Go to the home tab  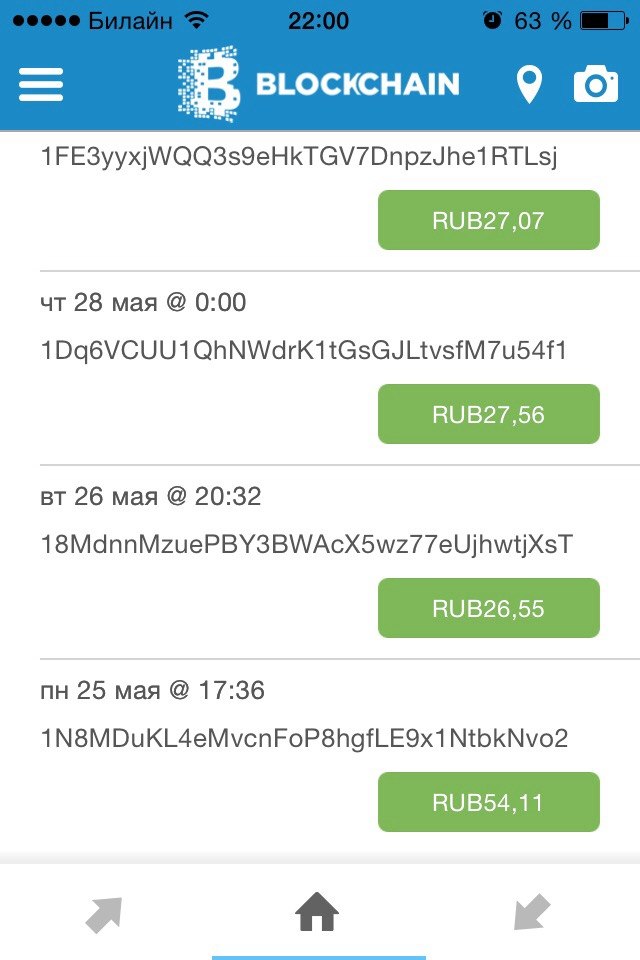pyautogui.click(x=318, y=912)
